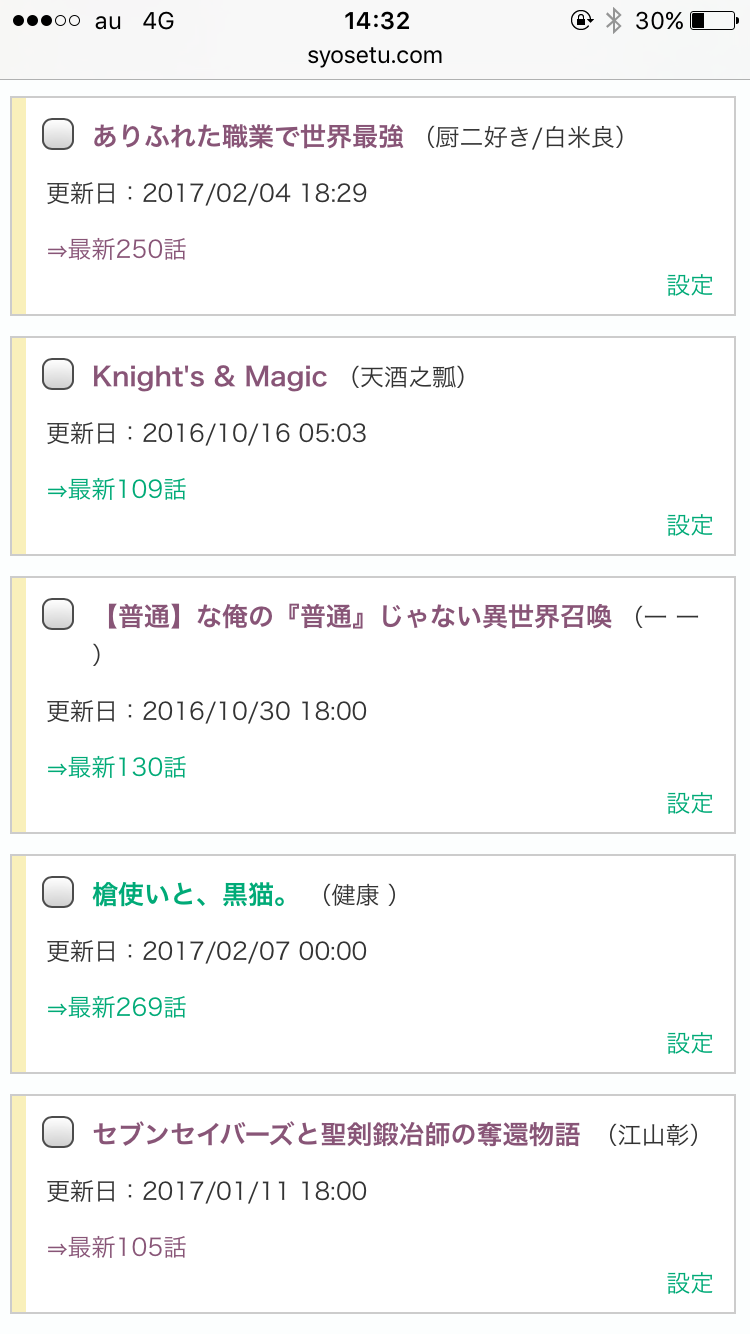
Task: Open セブンセイバーズと聖剣鍛冶師の奪還物語
Action: (x=336, y=1135)
